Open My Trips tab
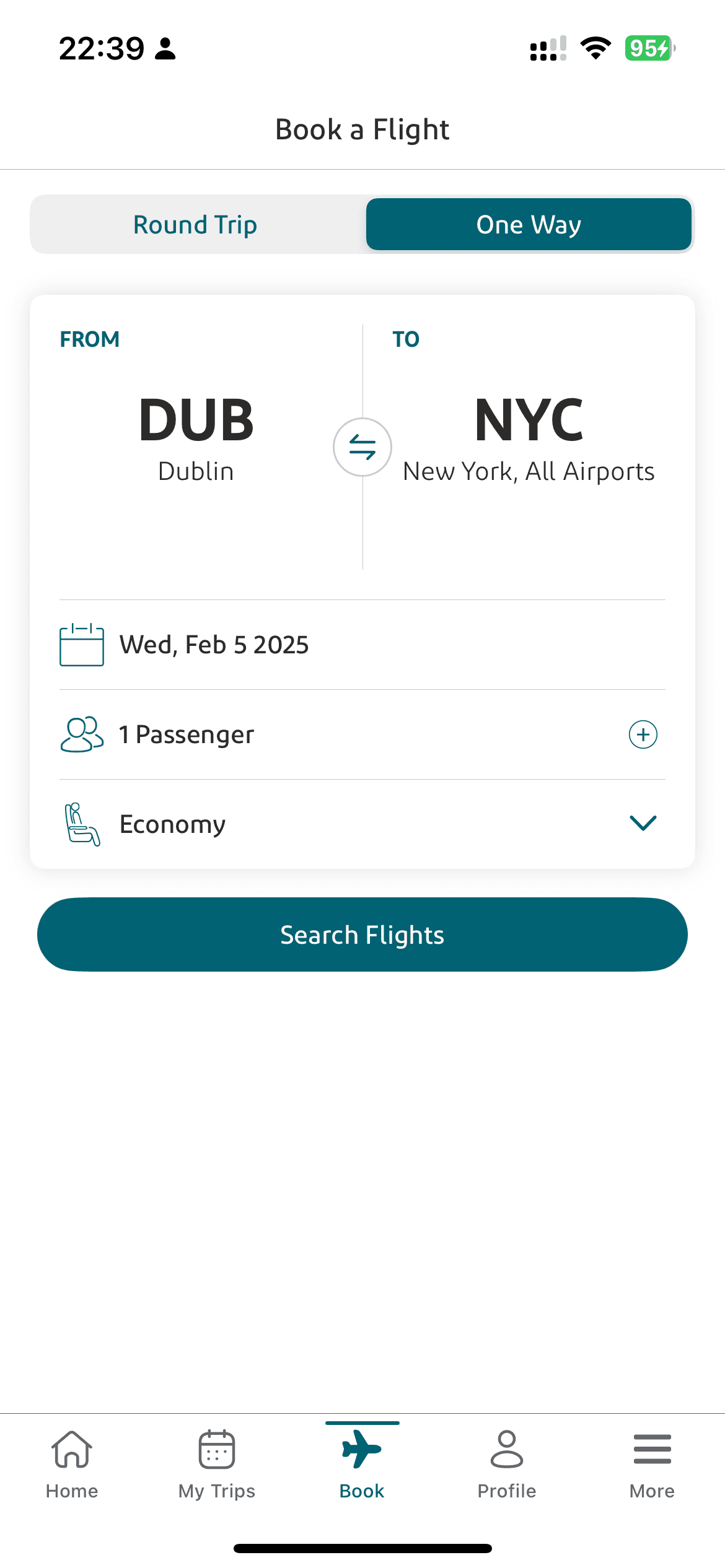The width and height of the screenshot is (725, 1568). 217,1465
